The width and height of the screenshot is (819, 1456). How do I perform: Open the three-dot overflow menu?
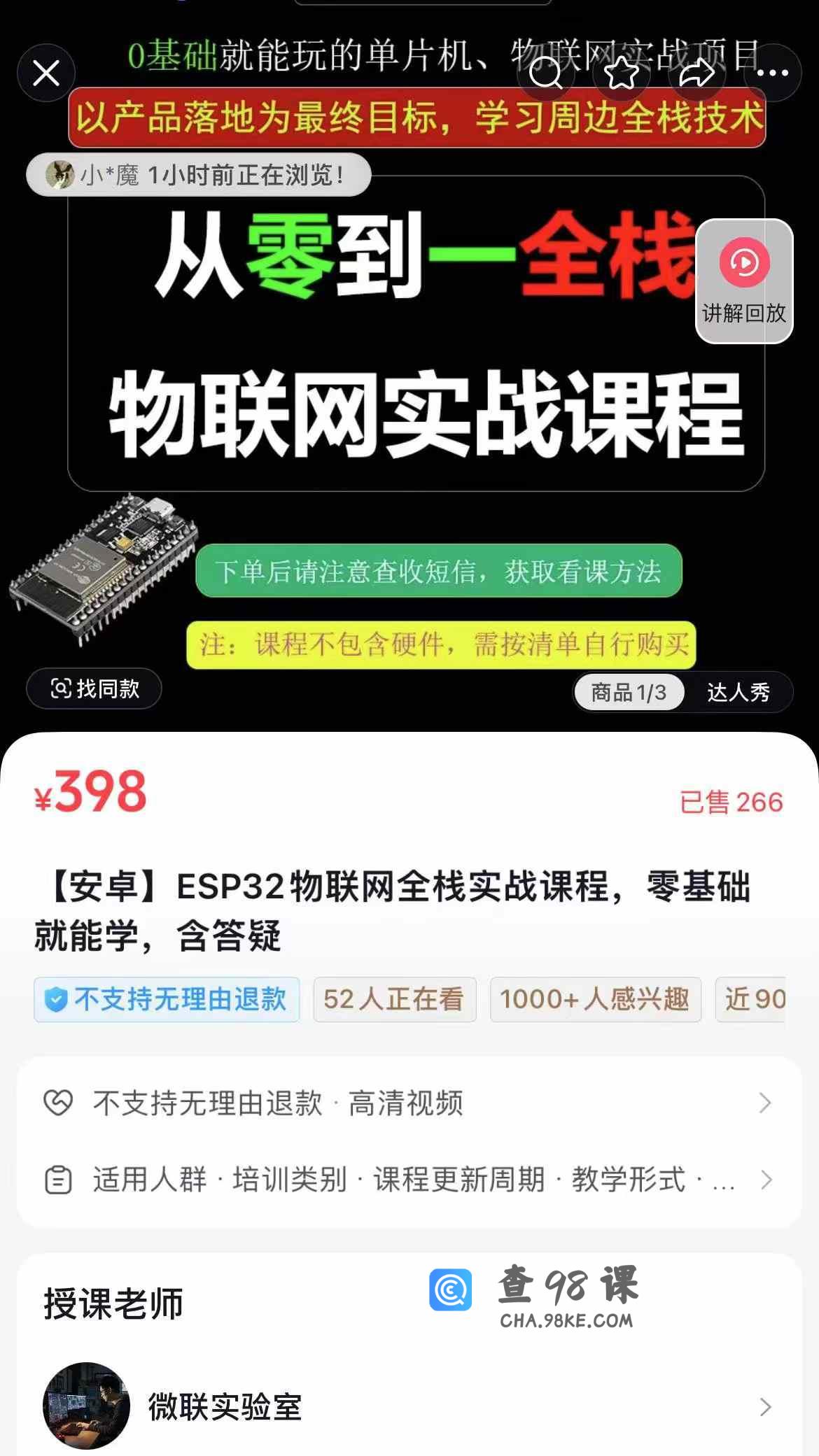[772, 73]
